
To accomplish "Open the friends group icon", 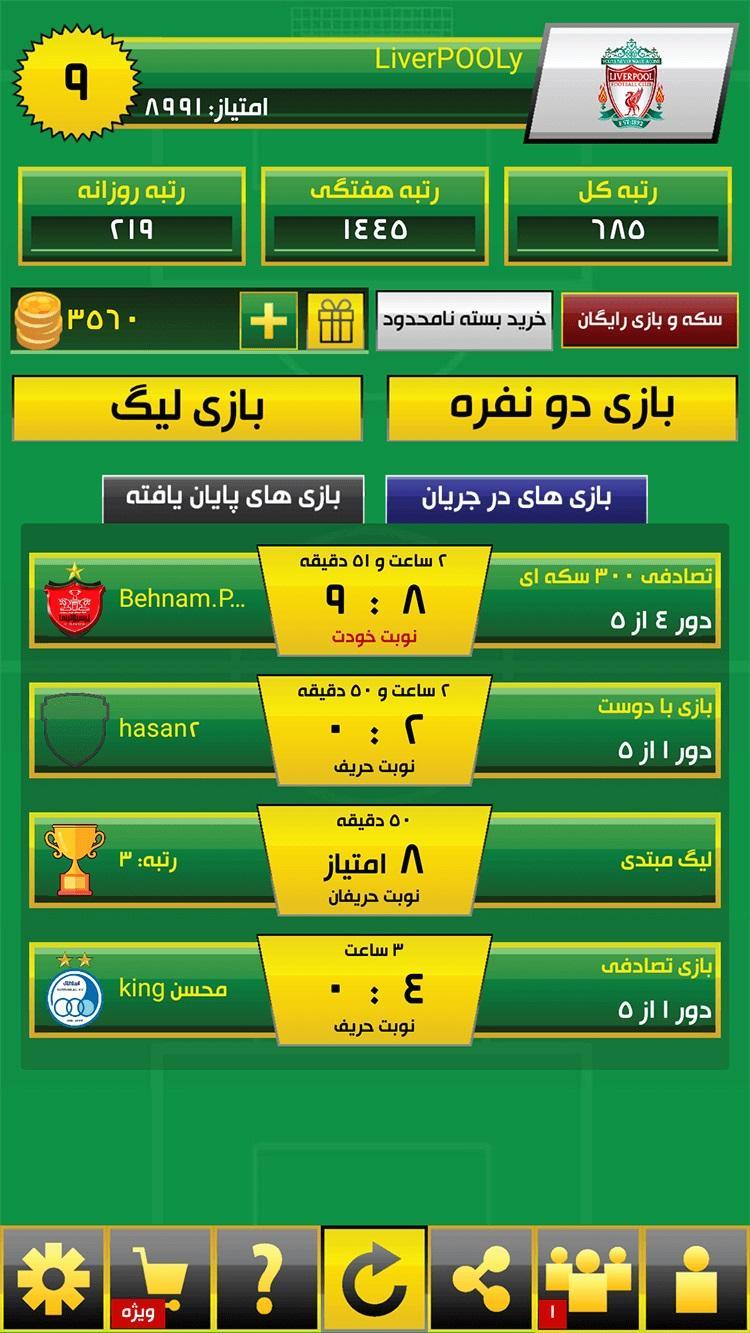I will point(589,1279).
